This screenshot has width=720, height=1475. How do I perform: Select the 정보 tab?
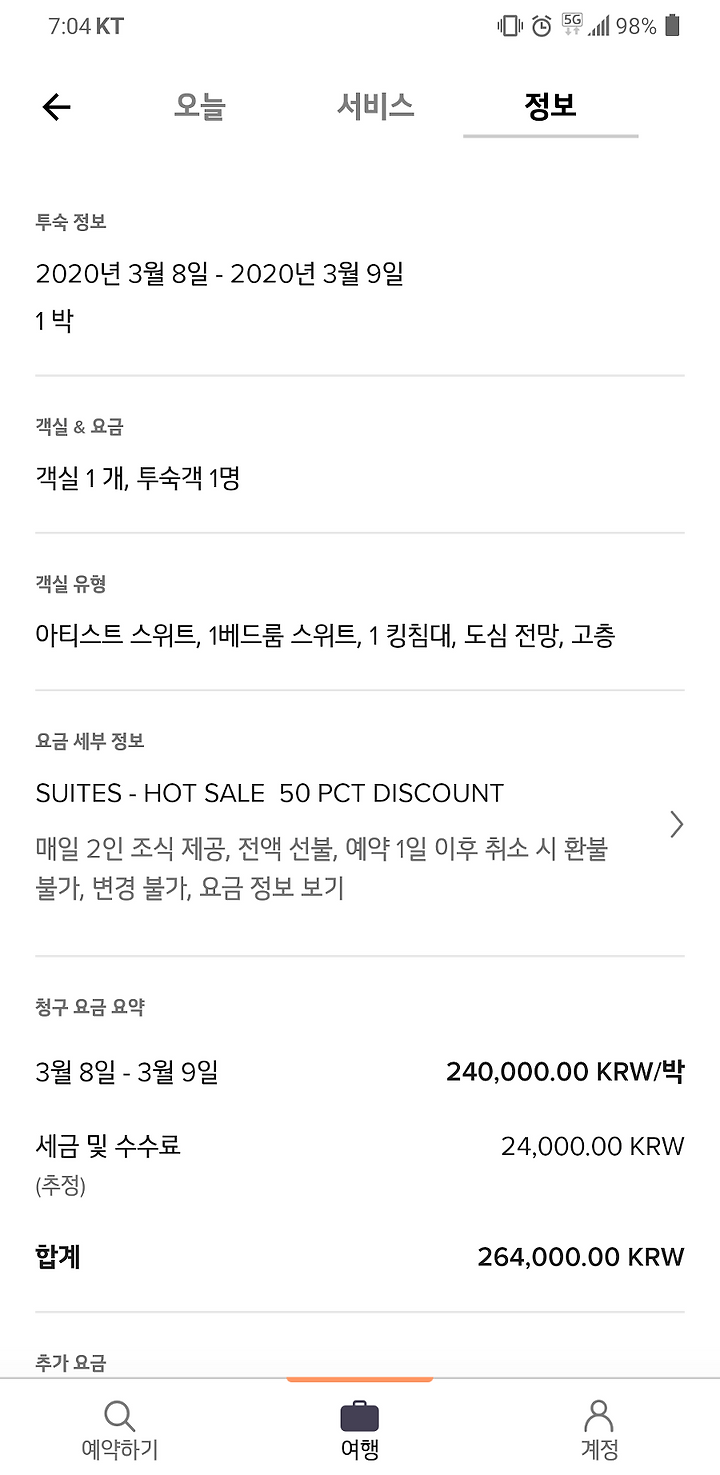pyautogui.click(x=550, y=106)
